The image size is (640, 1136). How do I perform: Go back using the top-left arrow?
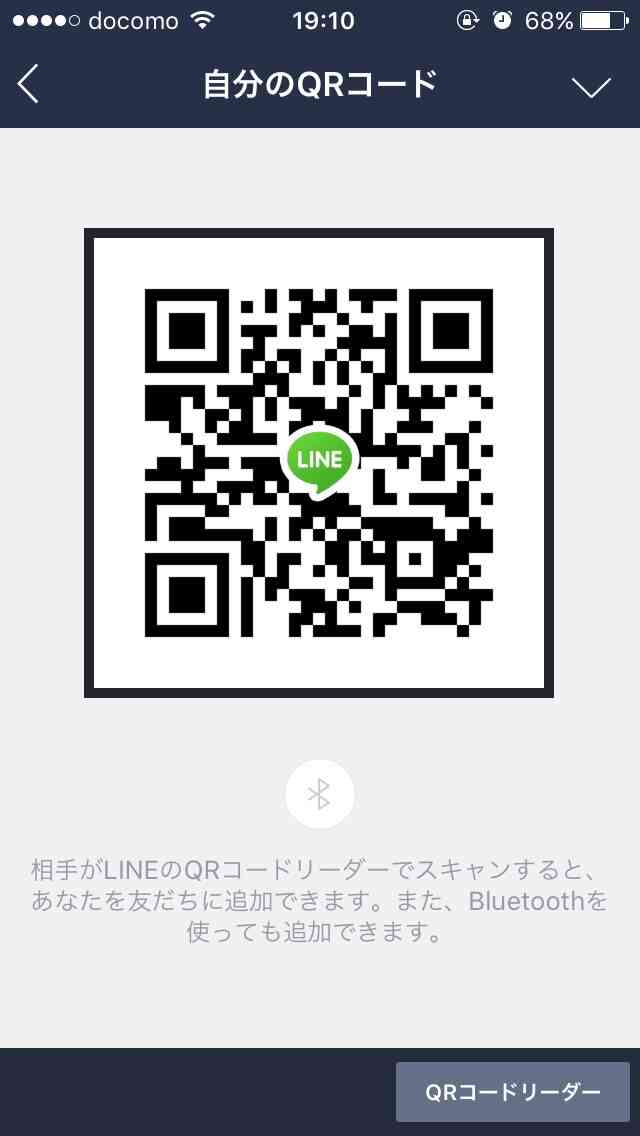[x=28, y=85]
